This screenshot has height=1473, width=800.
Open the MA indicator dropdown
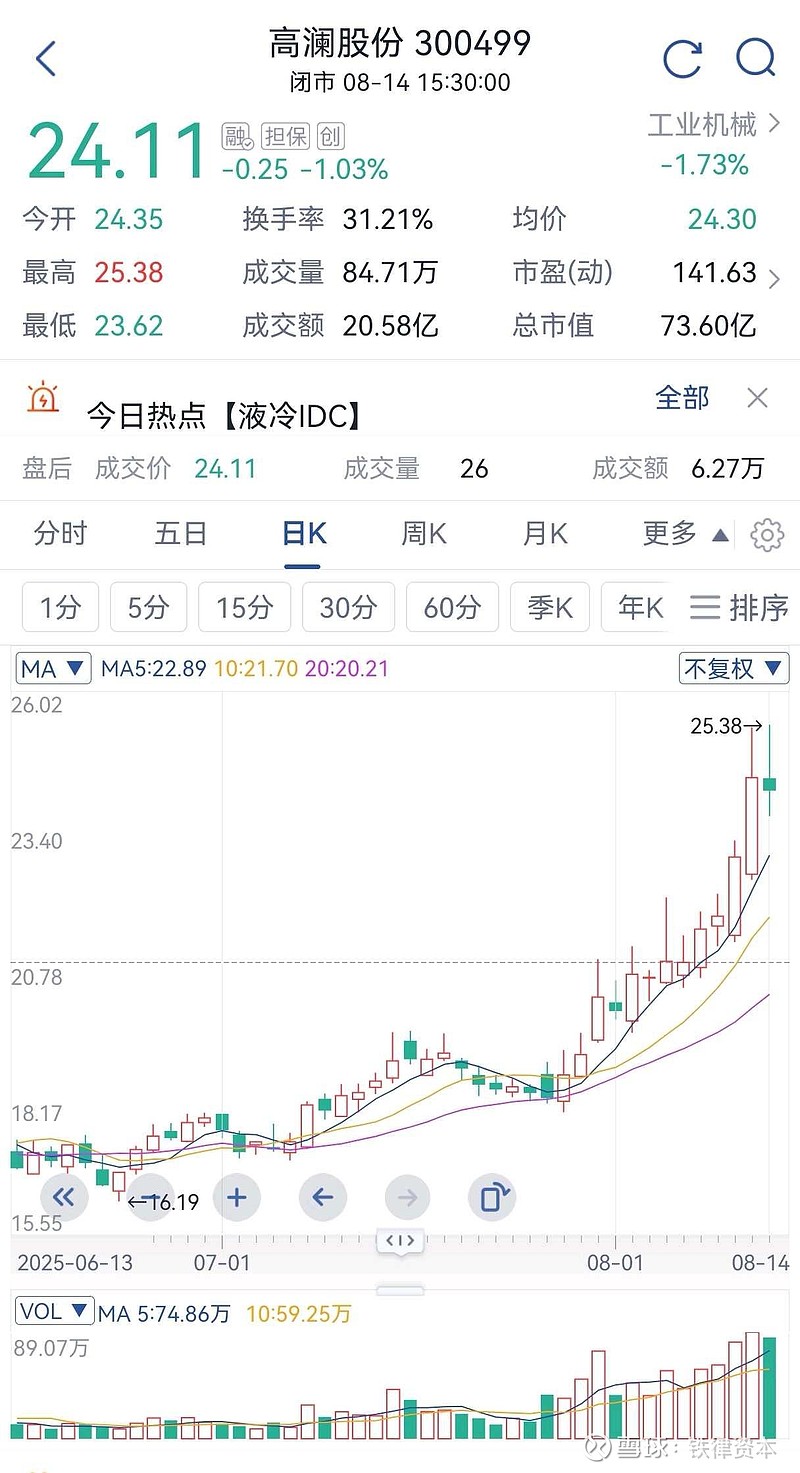pyautogui.click(x=53, y=668)
